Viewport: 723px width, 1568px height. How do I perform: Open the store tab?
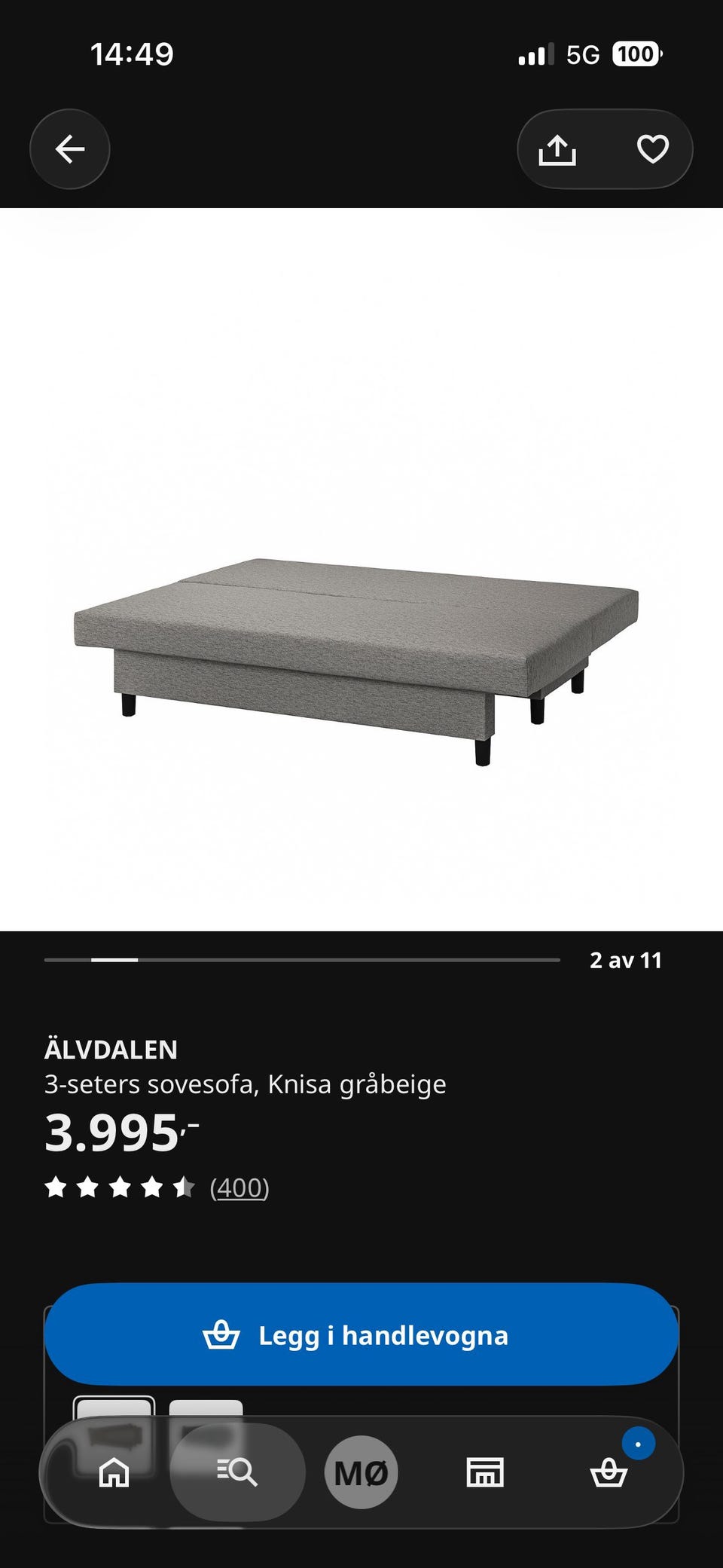[484, 1472]
